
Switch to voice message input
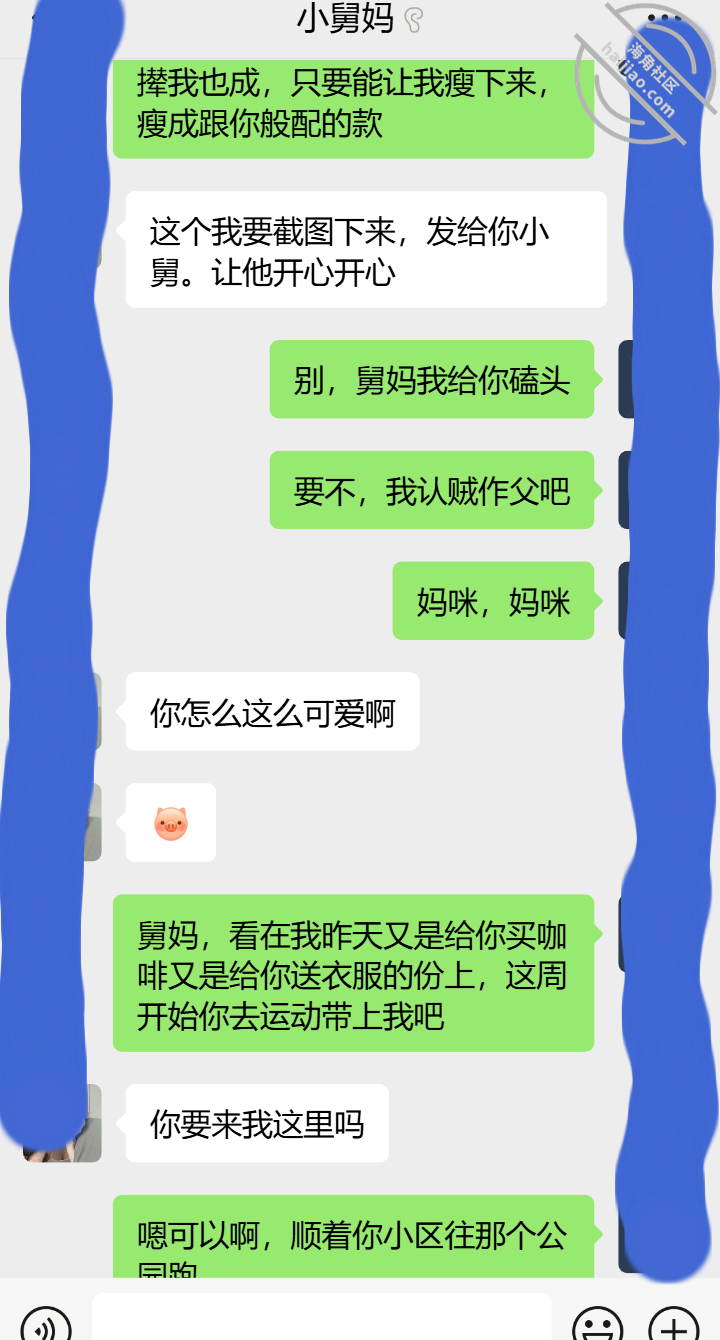pyautogui.click(x=46, y=1326)
